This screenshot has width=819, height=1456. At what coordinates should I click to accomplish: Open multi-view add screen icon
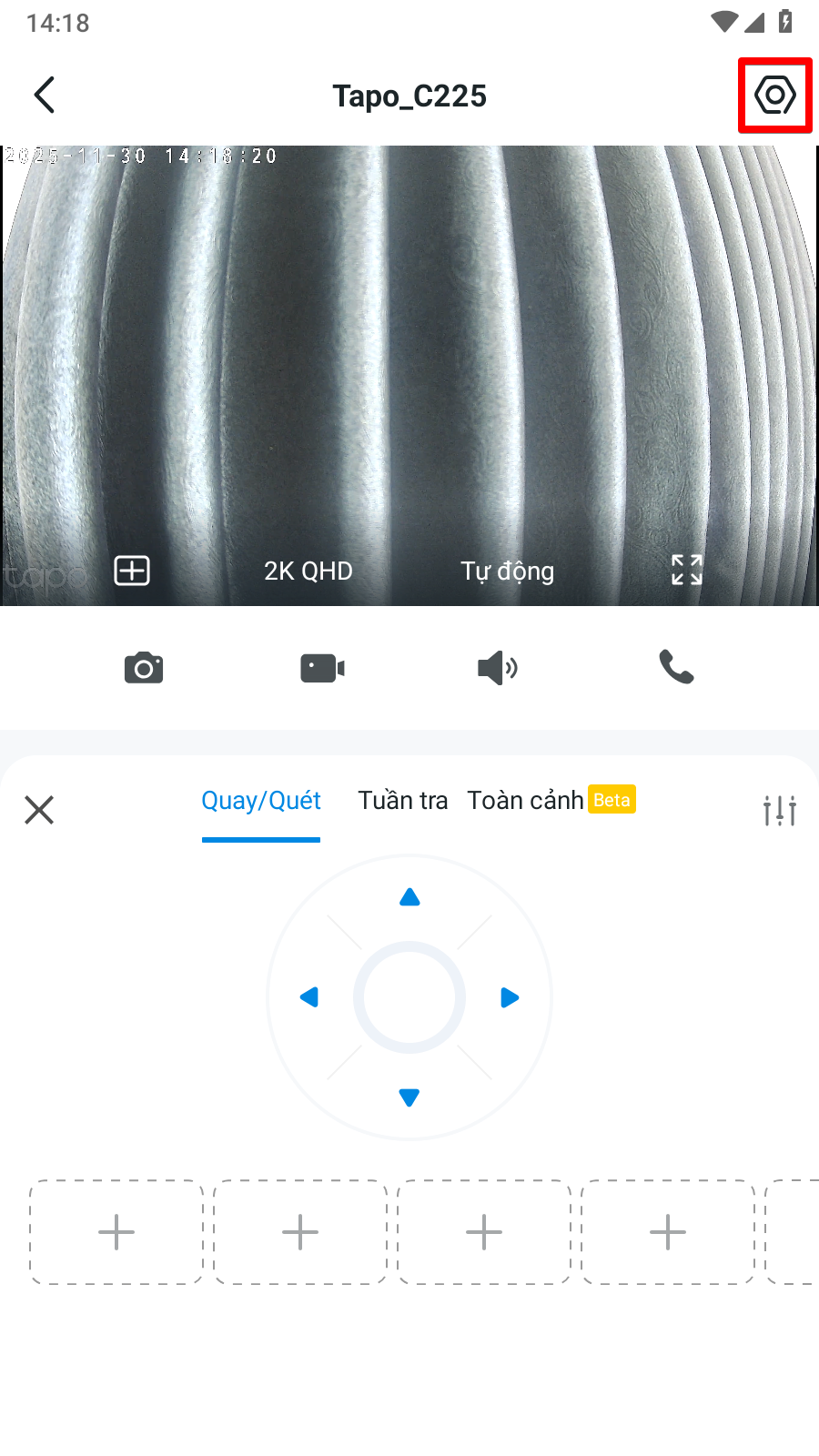132,571
